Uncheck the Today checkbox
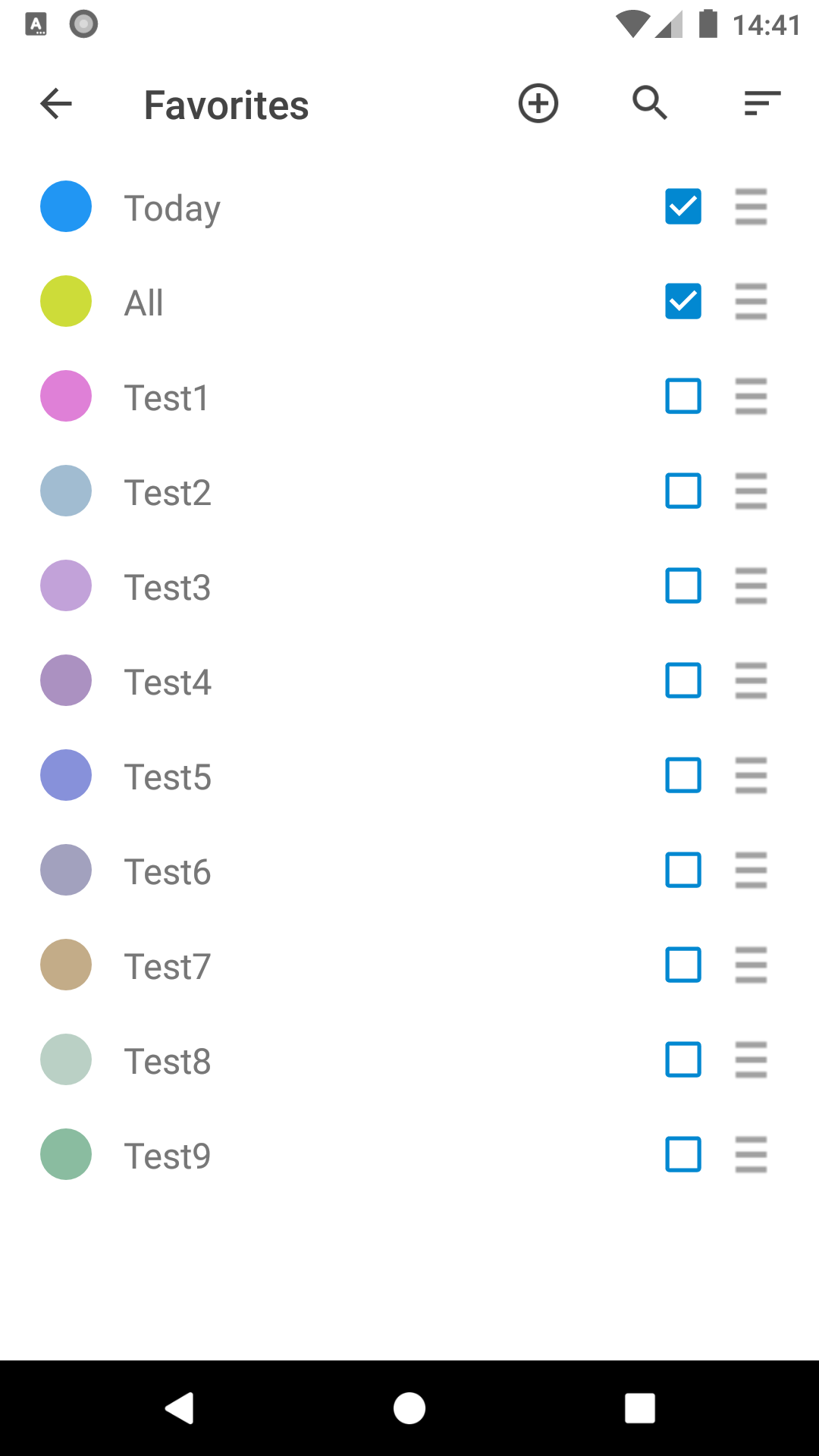Viewport: 819px width, 1456px height. tap(683, 206)
